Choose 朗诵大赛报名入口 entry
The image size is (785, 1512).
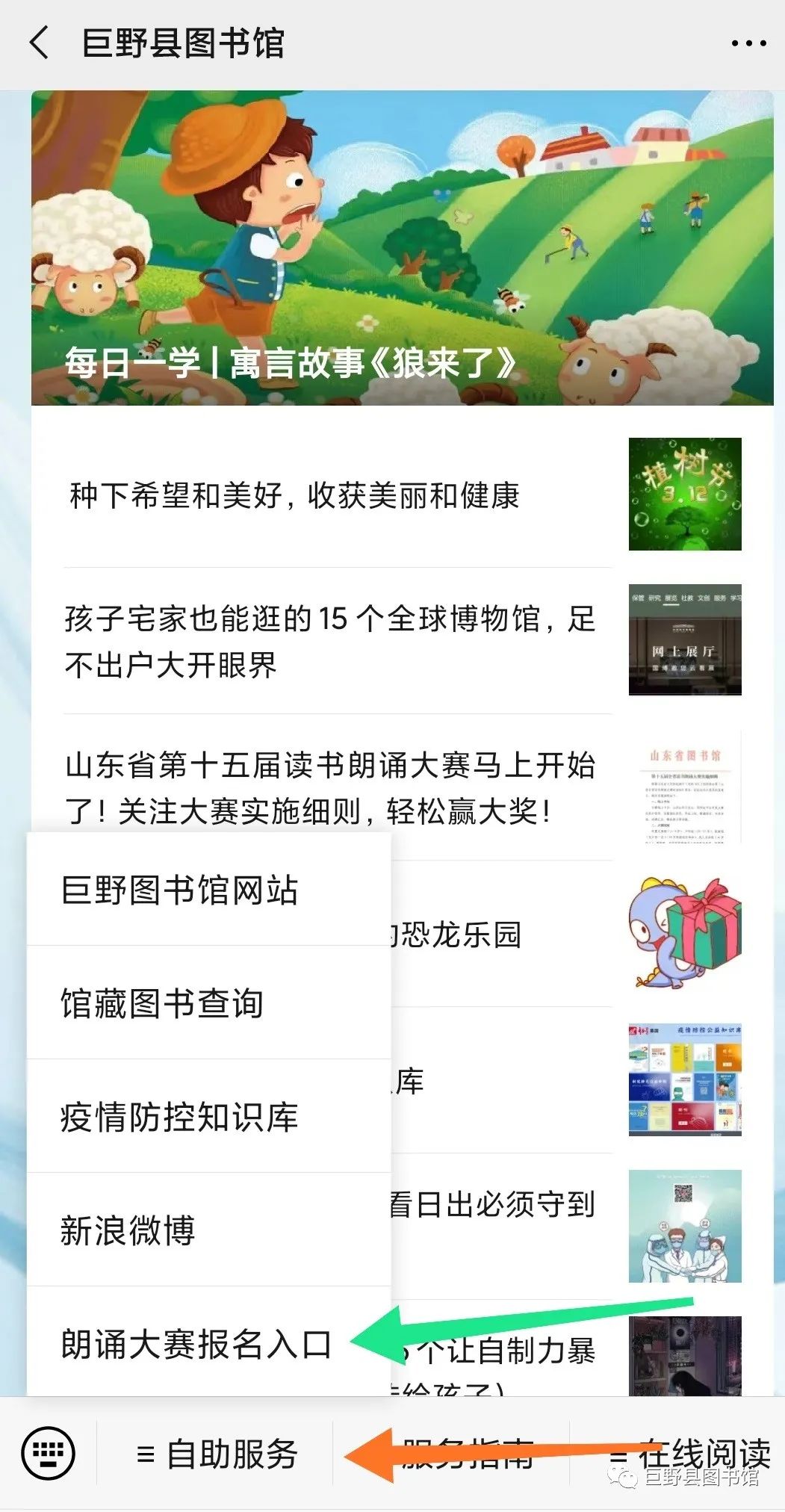coord(196,1344)
